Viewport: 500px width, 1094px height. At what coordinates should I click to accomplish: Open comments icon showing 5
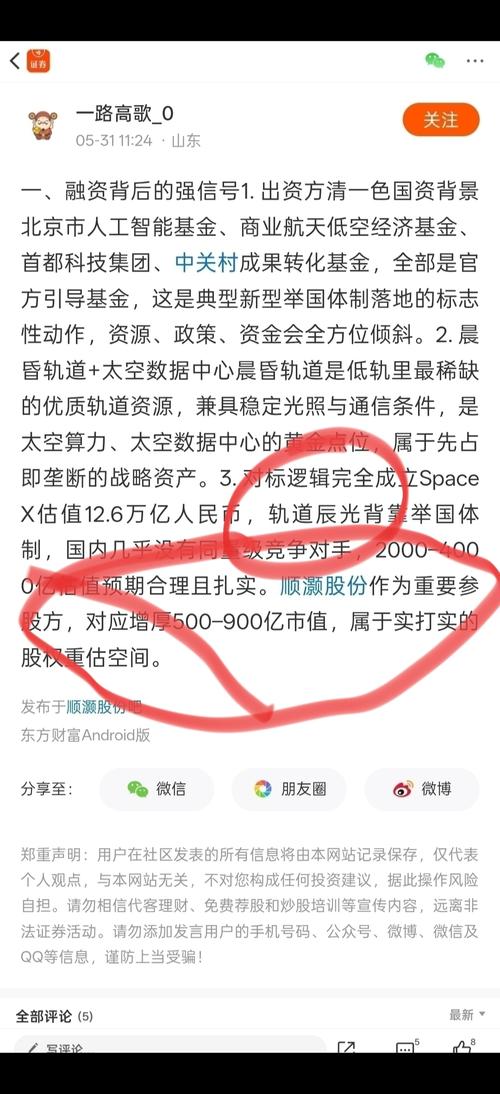pos(407,1046)
